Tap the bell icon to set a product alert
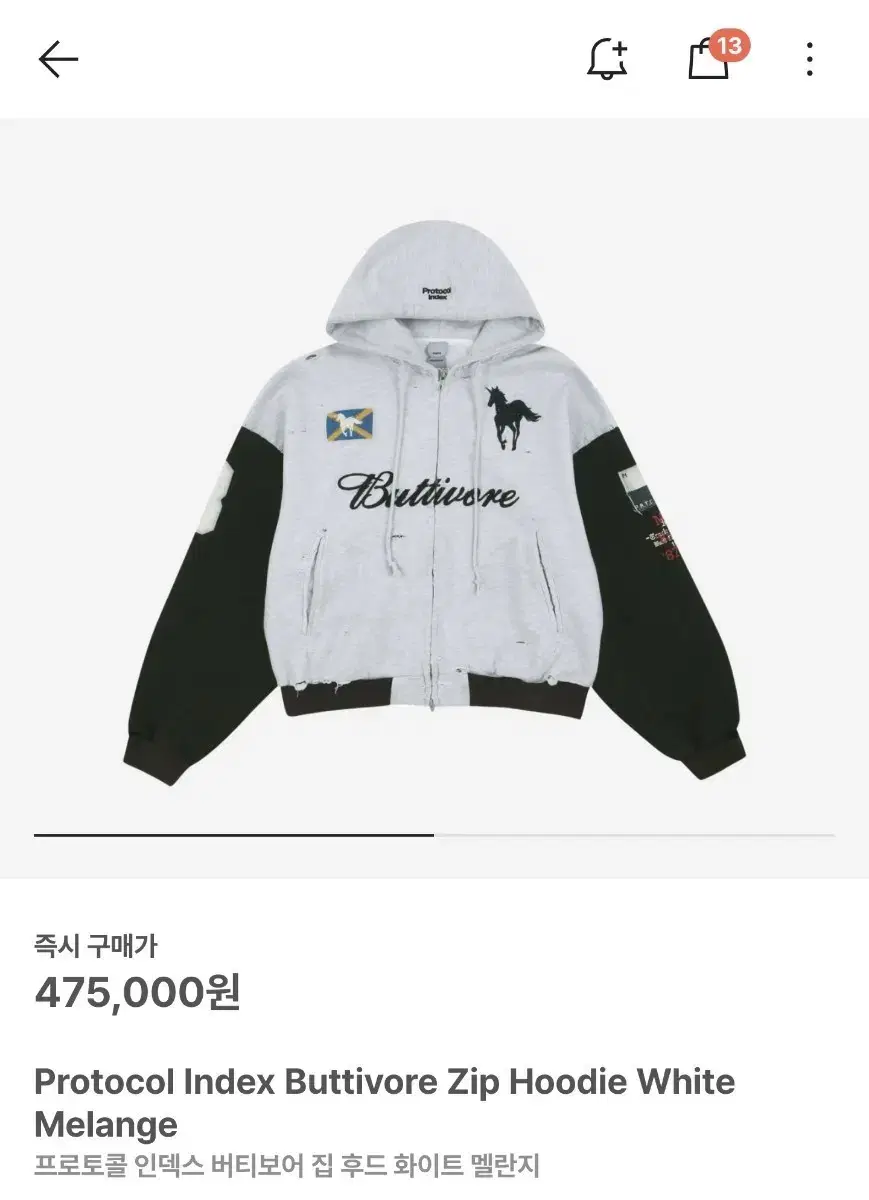Image resolution: width=869 pixels, height=1200 pixels. 604,60
